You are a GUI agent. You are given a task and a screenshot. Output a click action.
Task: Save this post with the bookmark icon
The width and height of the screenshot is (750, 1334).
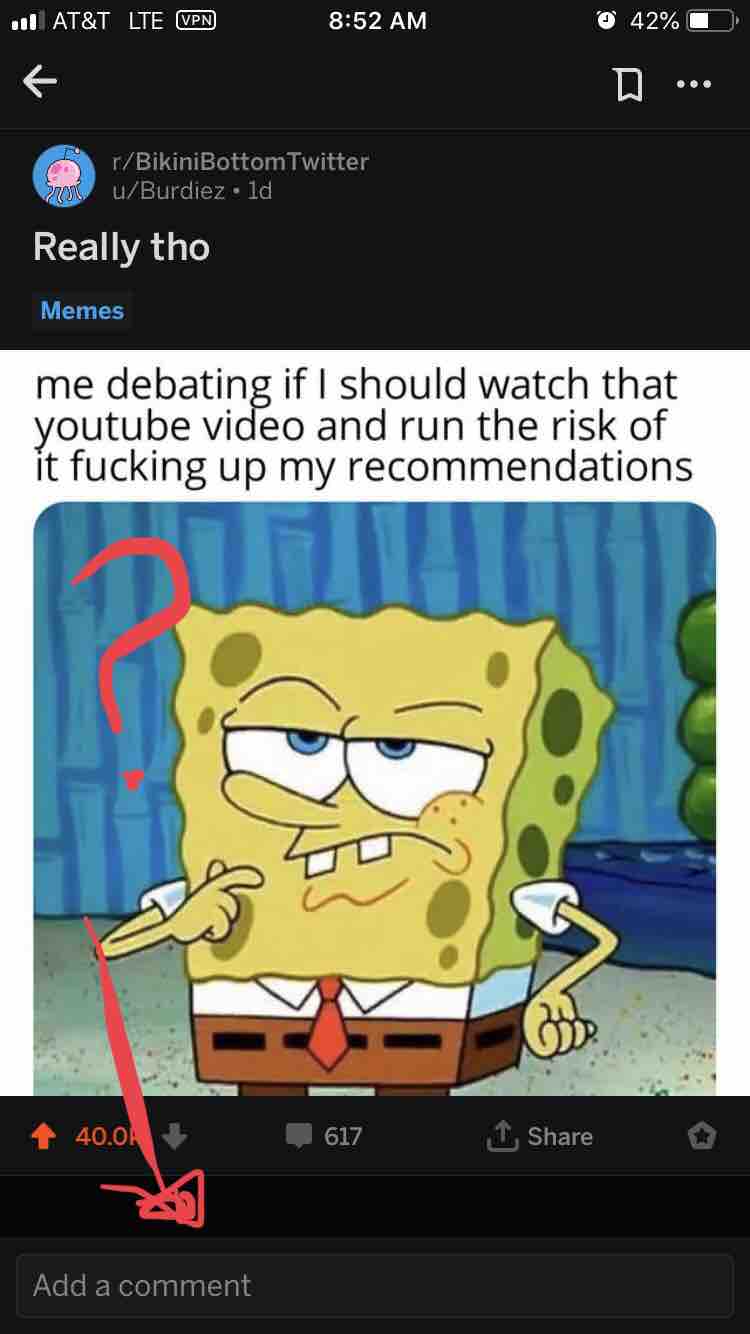628,85
